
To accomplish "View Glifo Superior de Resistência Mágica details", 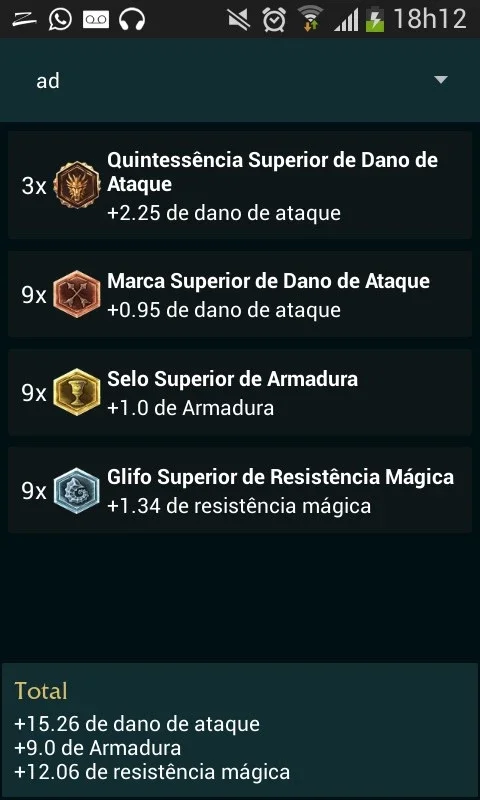I will tap(240, 490).
